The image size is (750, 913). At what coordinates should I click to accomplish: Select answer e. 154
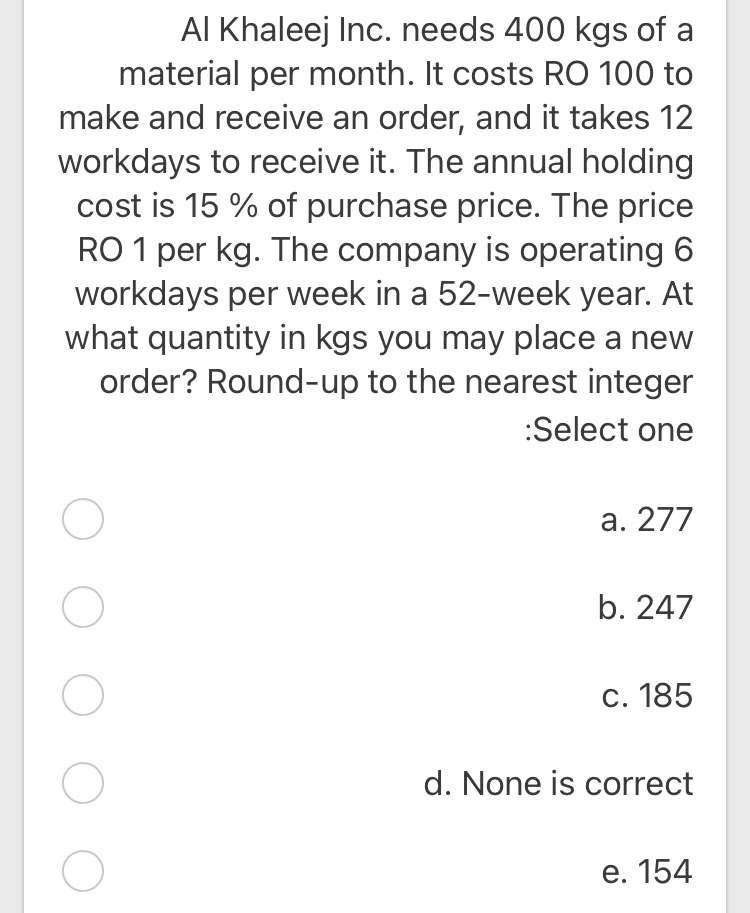(x=83, y=872)
